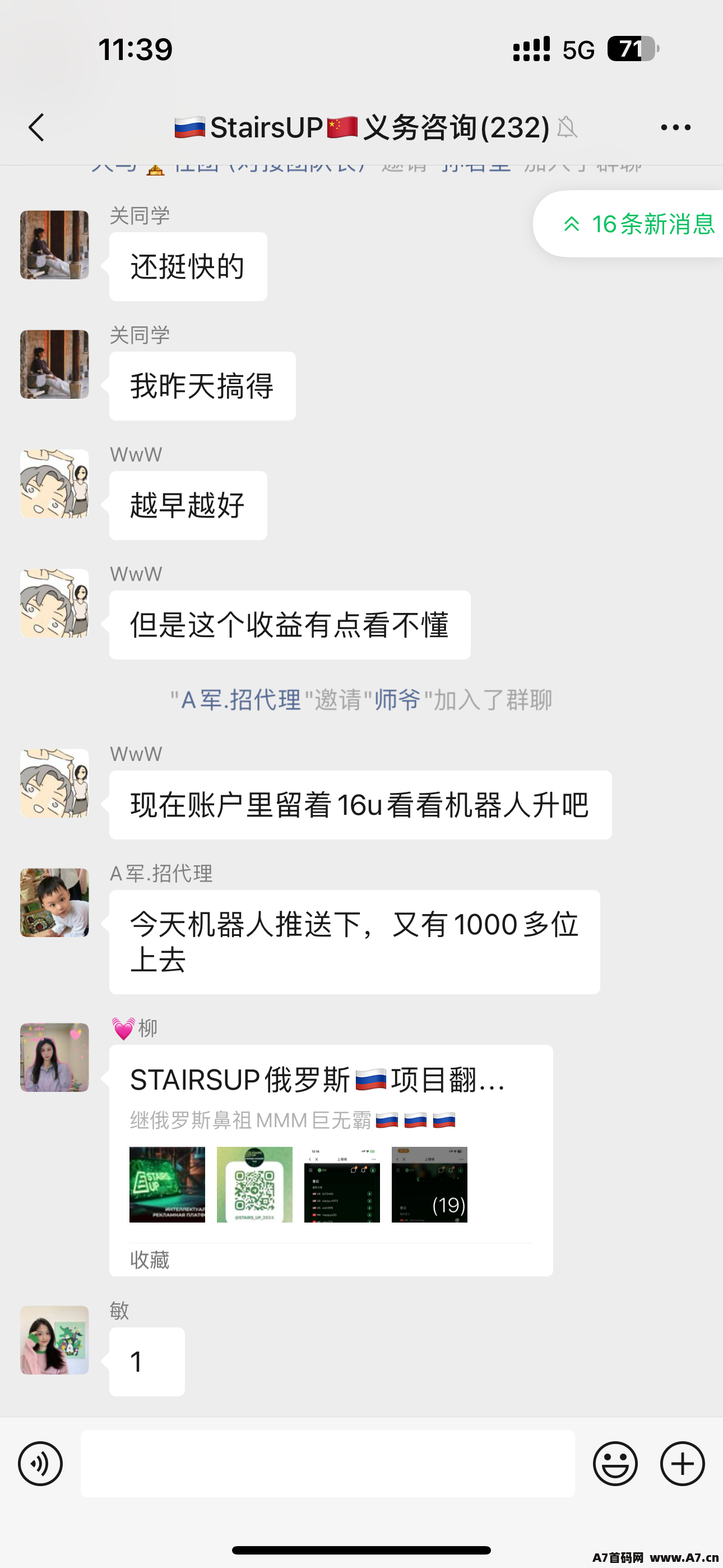Open the emoji sticker panel
The image size is (723, 1568).
tap(615, 1463)
